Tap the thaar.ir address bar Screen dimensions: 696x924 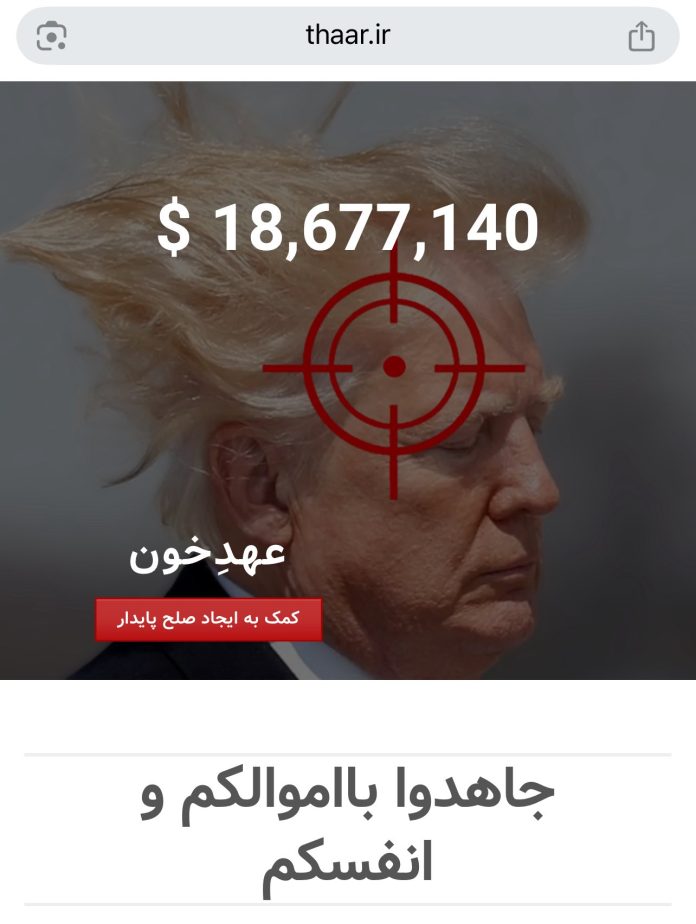click(347, 37)
